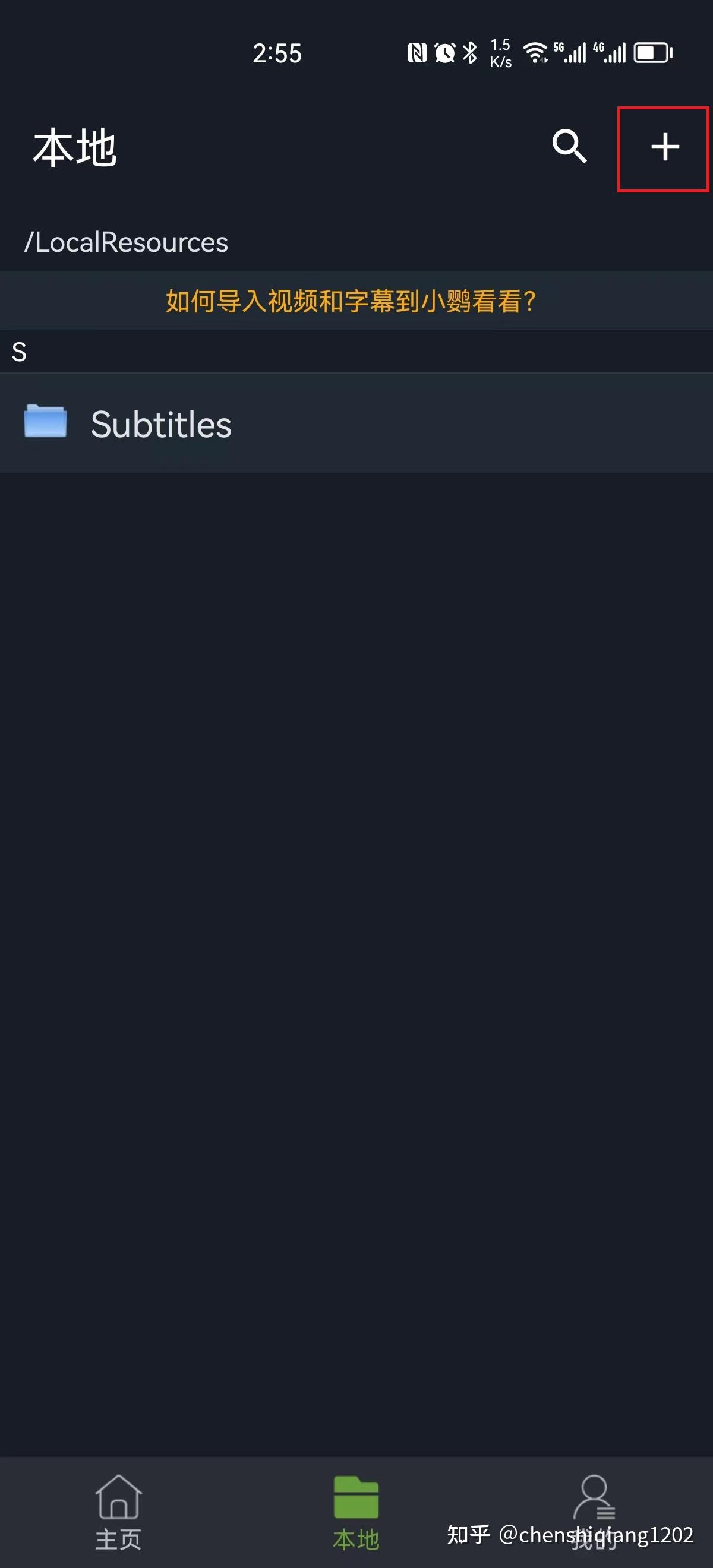
Task: Switch to the 主页 tab
Action: pyautogui.click(x=119, y=1512)
